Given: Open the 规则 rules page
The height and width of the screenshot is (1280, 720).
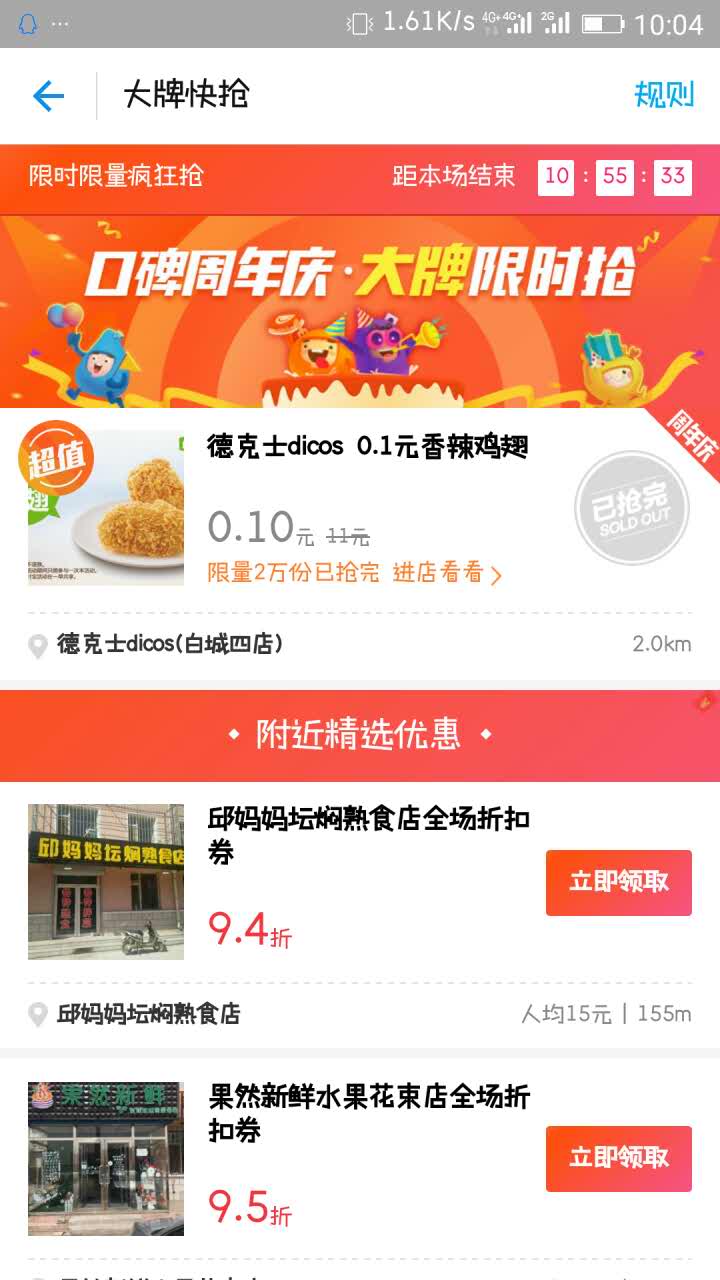Looking at the screenshot, I should pyautogui.click(x=664, y=96).
